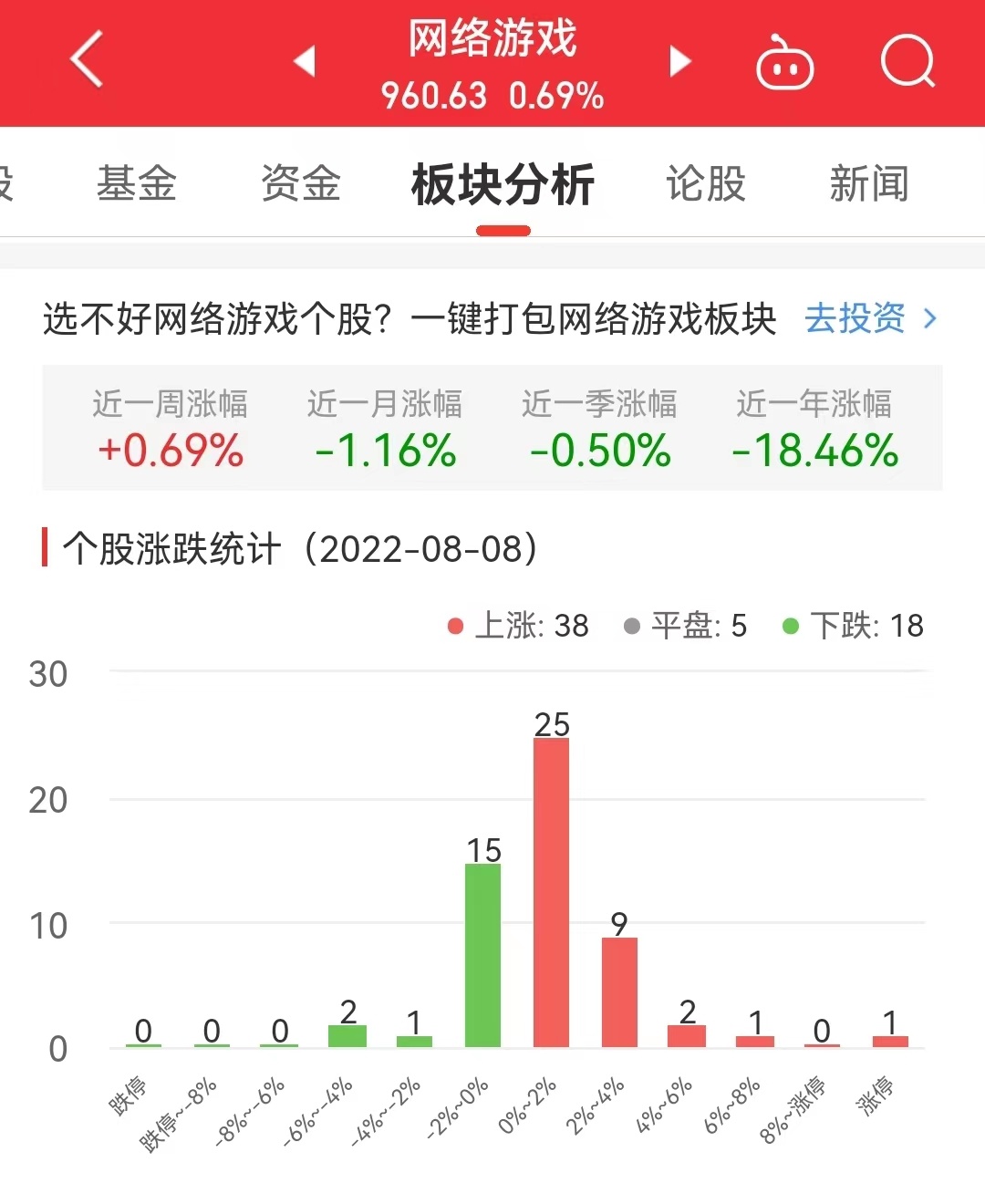The width and height of the screenshot is (985, 1204).
Task: Go back using the header arrow
Action: [87, 60]
